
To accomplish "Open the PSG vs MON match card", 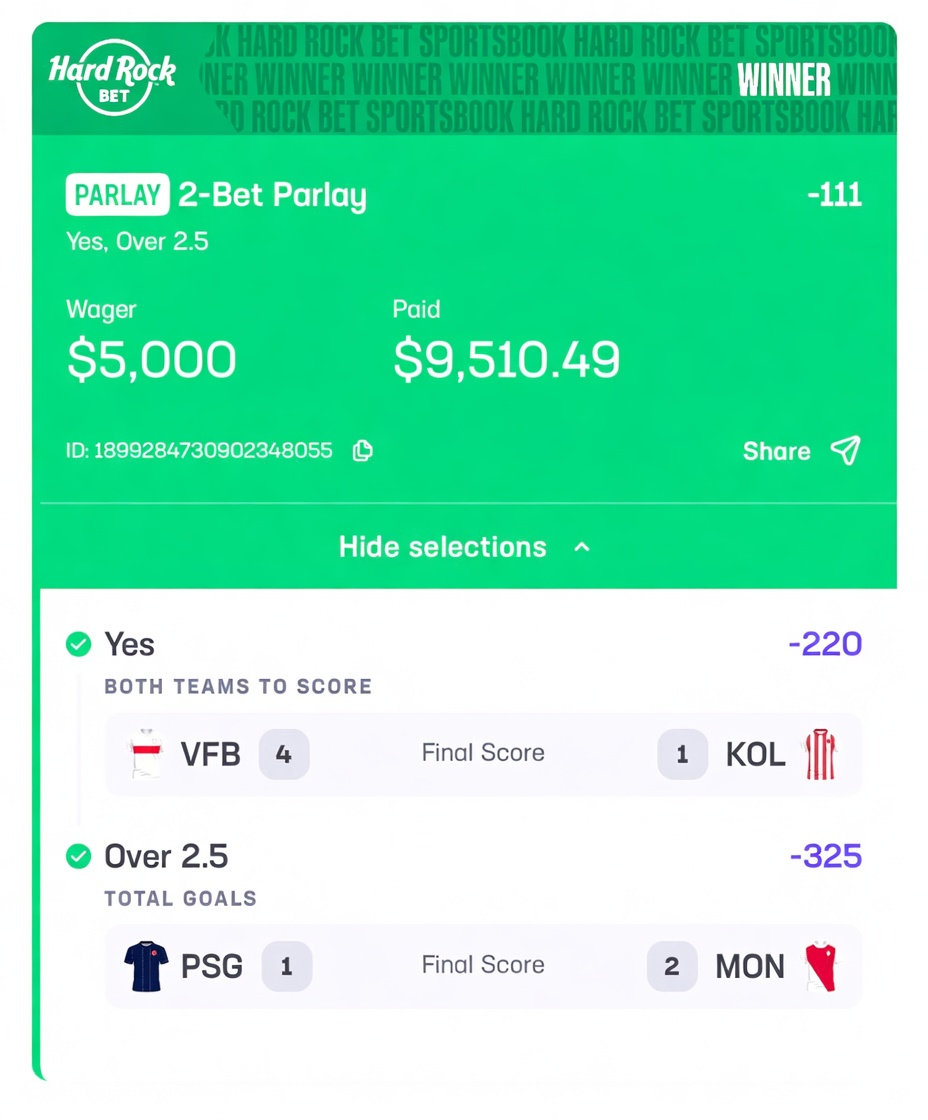I will 483,966.
